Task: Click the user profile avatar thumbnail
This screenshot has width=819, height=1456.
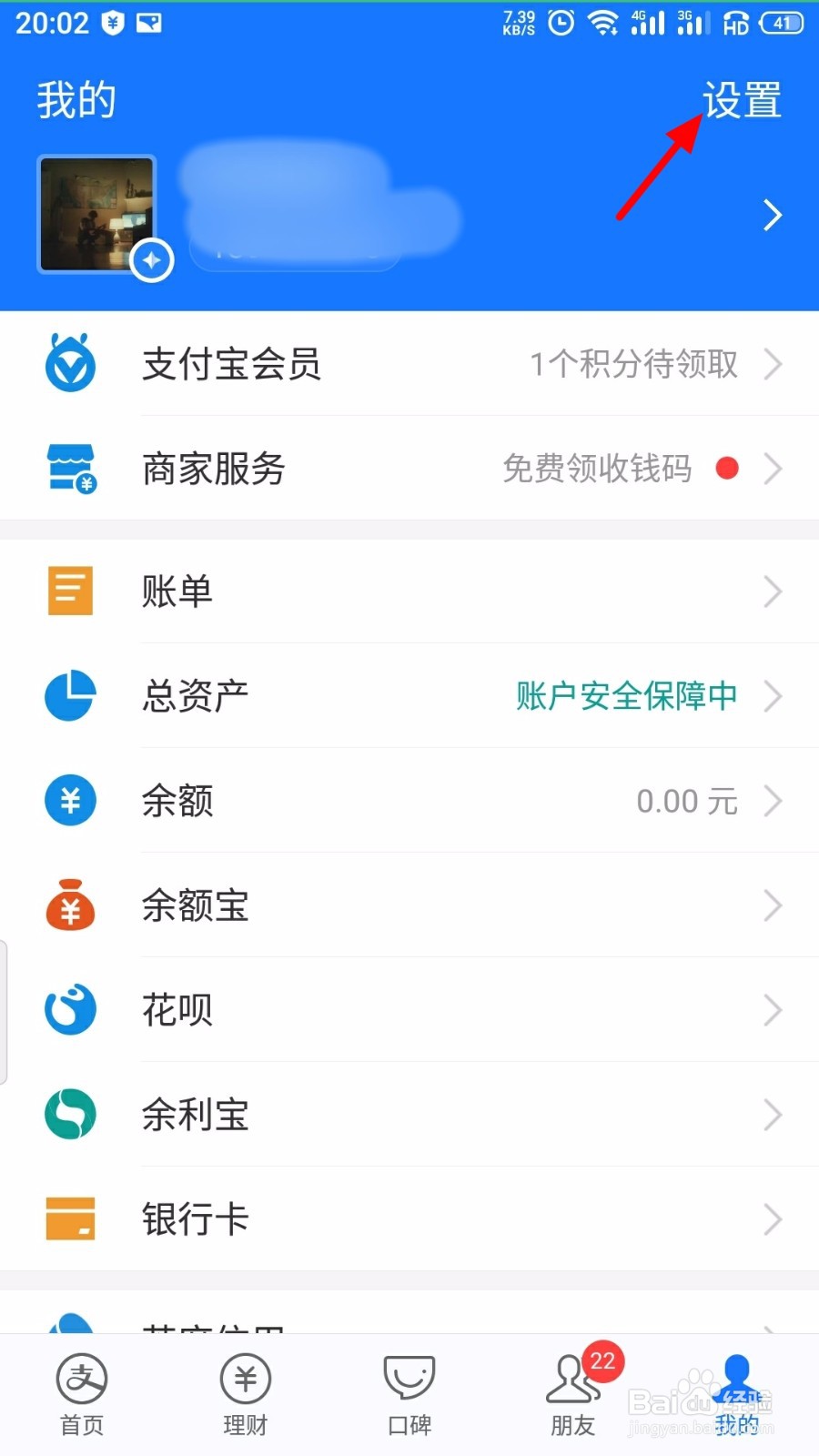Action: [96, 213]
